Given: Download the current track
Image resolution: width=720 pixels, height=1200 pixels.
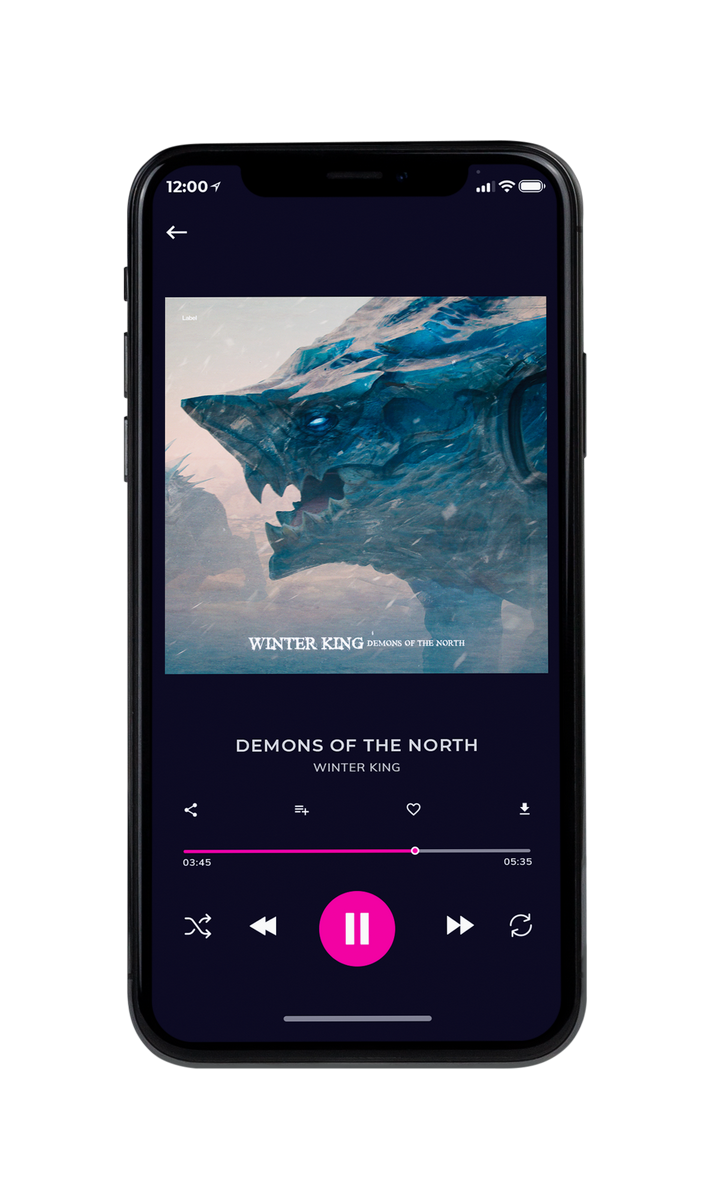Looking at the screenshot, I should [x=524, y=809].
